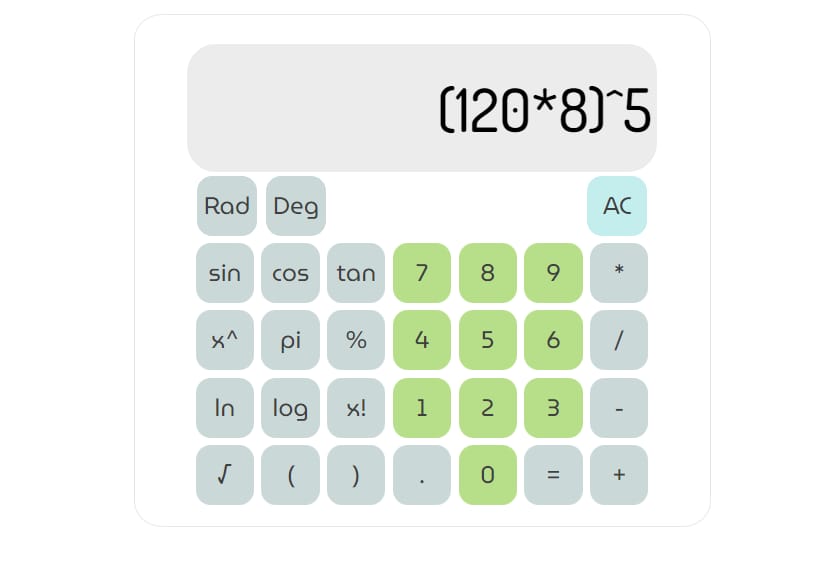Viewport: 833px width, 562px height.
Task: Switch to Deg mode
Action: [x=296, y=206]
